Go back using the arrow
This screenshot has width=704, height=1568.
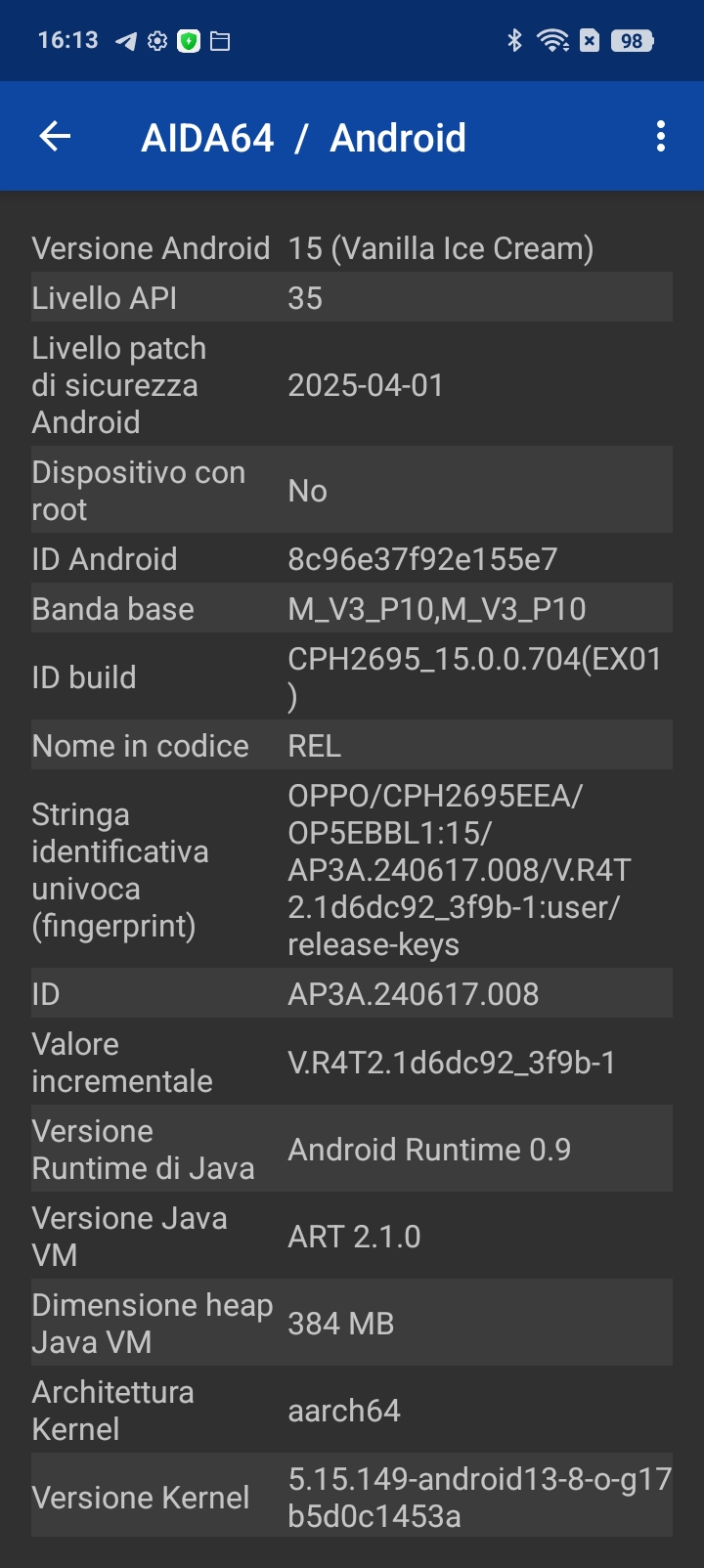coord(55,137)
